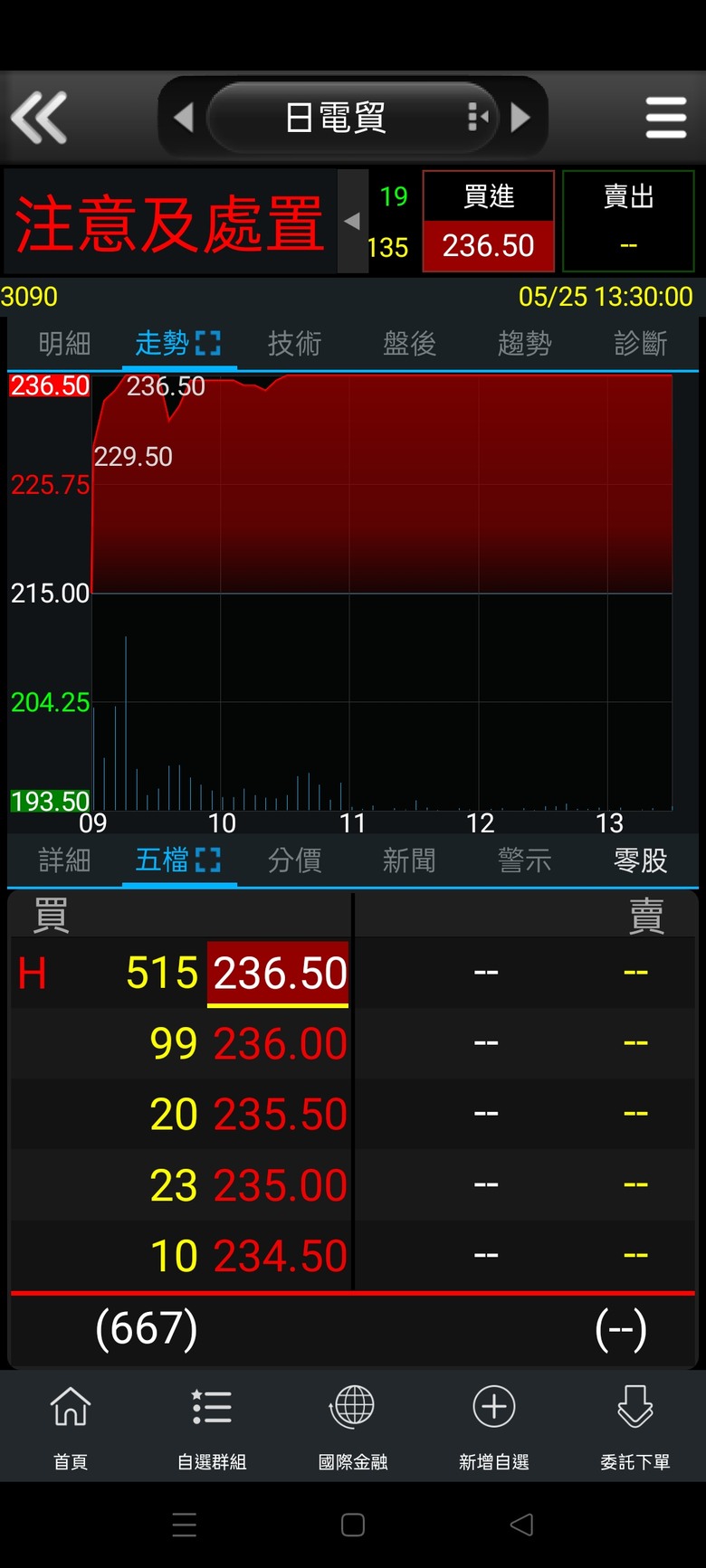Image resolution: width=706 pixels, height=1568 pixels.
Task: Tap the 買進 buy button
Action: [489, 221]
